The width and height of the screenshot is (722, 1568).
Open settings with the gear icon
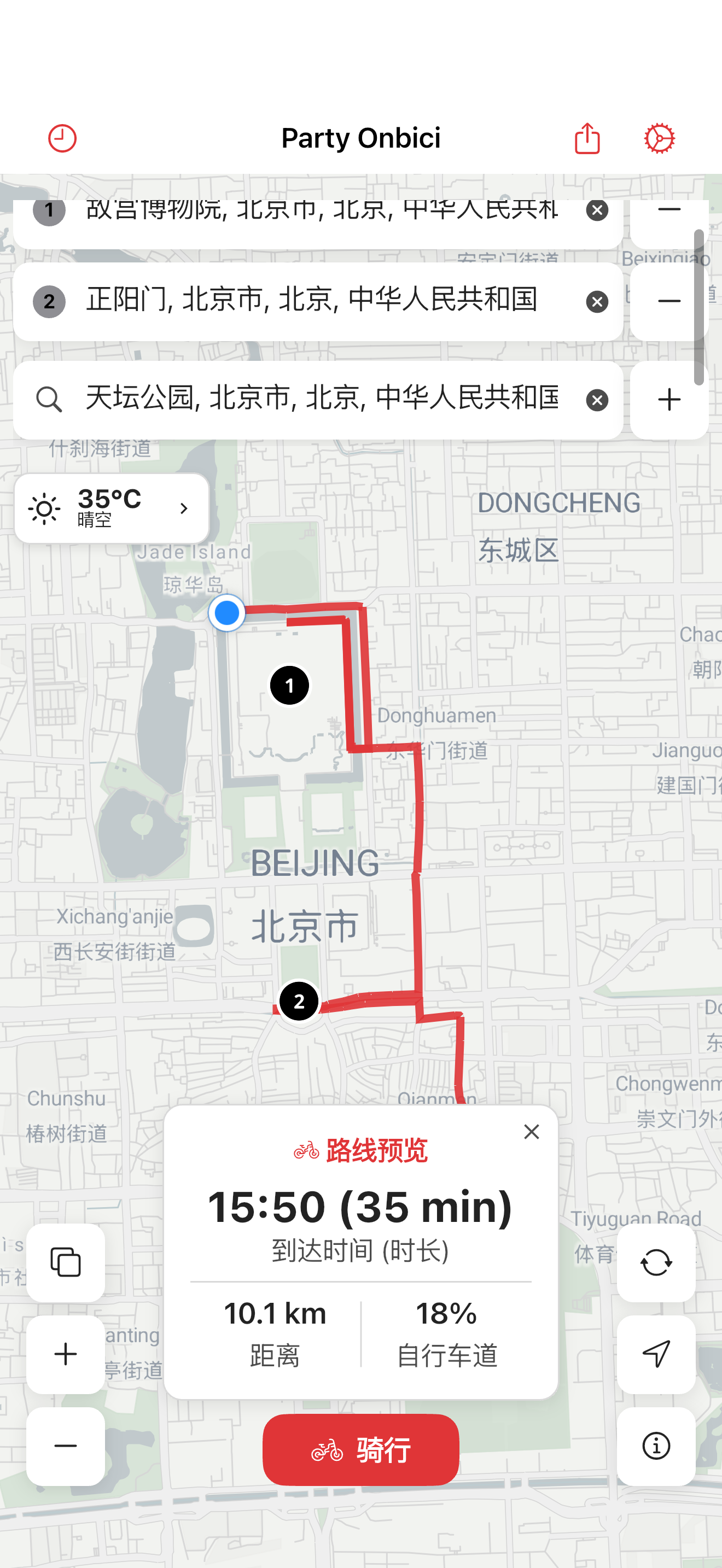(659, 138)
